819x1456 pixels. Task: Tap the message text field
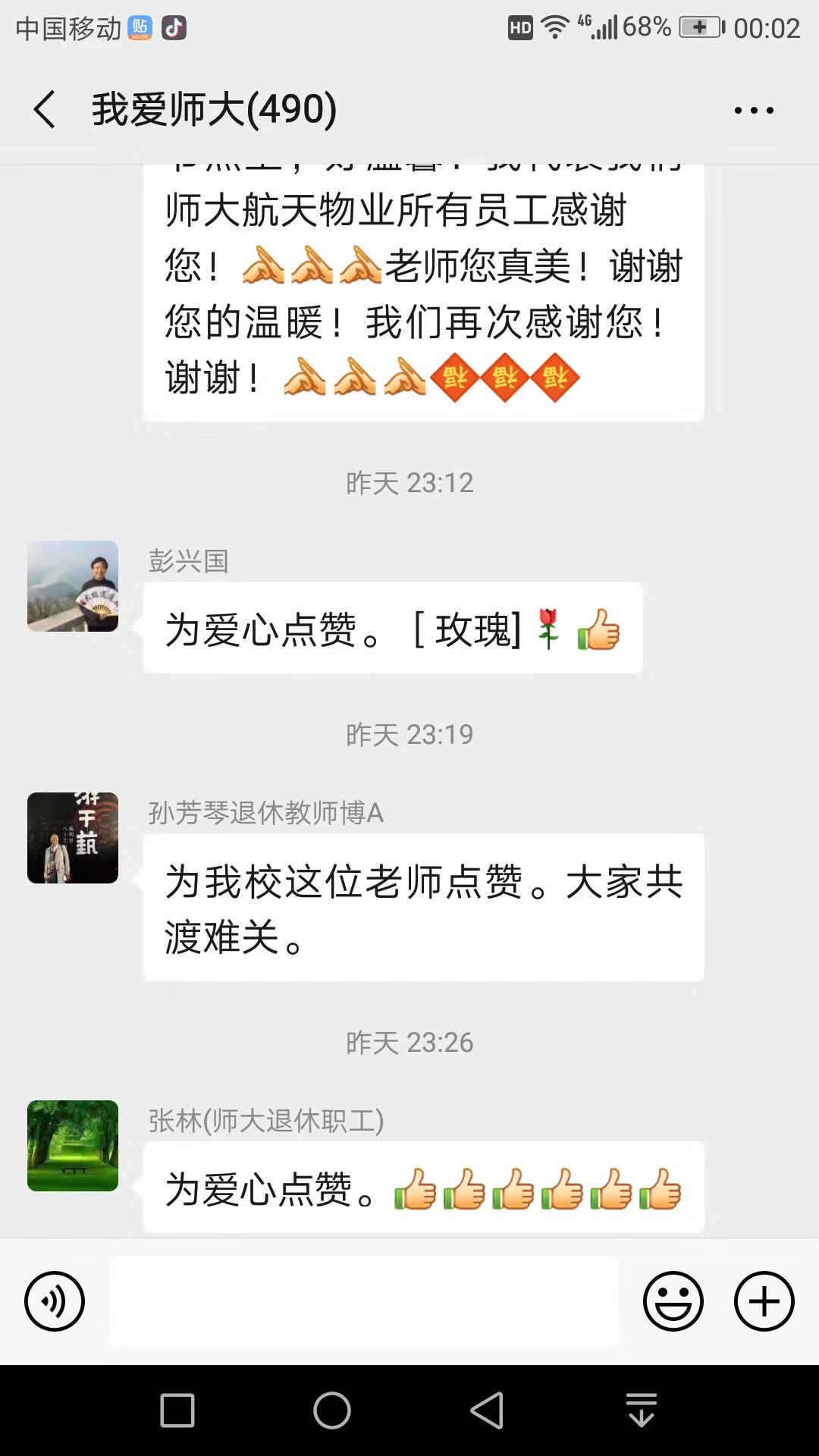364,1301
